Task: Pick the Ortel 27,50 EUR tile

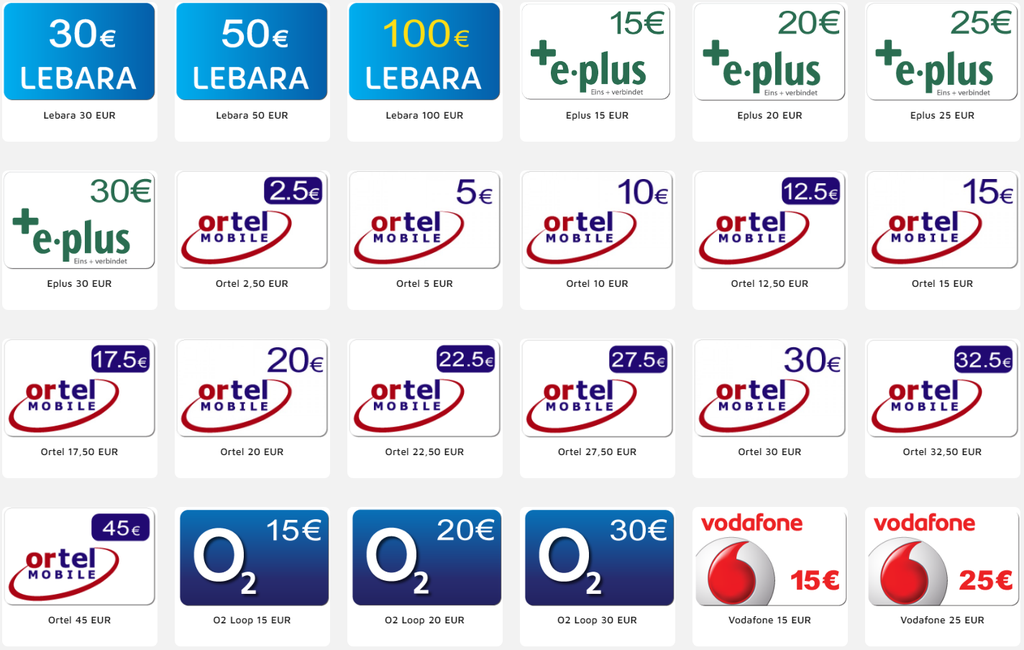Action: tap(597, 388)
